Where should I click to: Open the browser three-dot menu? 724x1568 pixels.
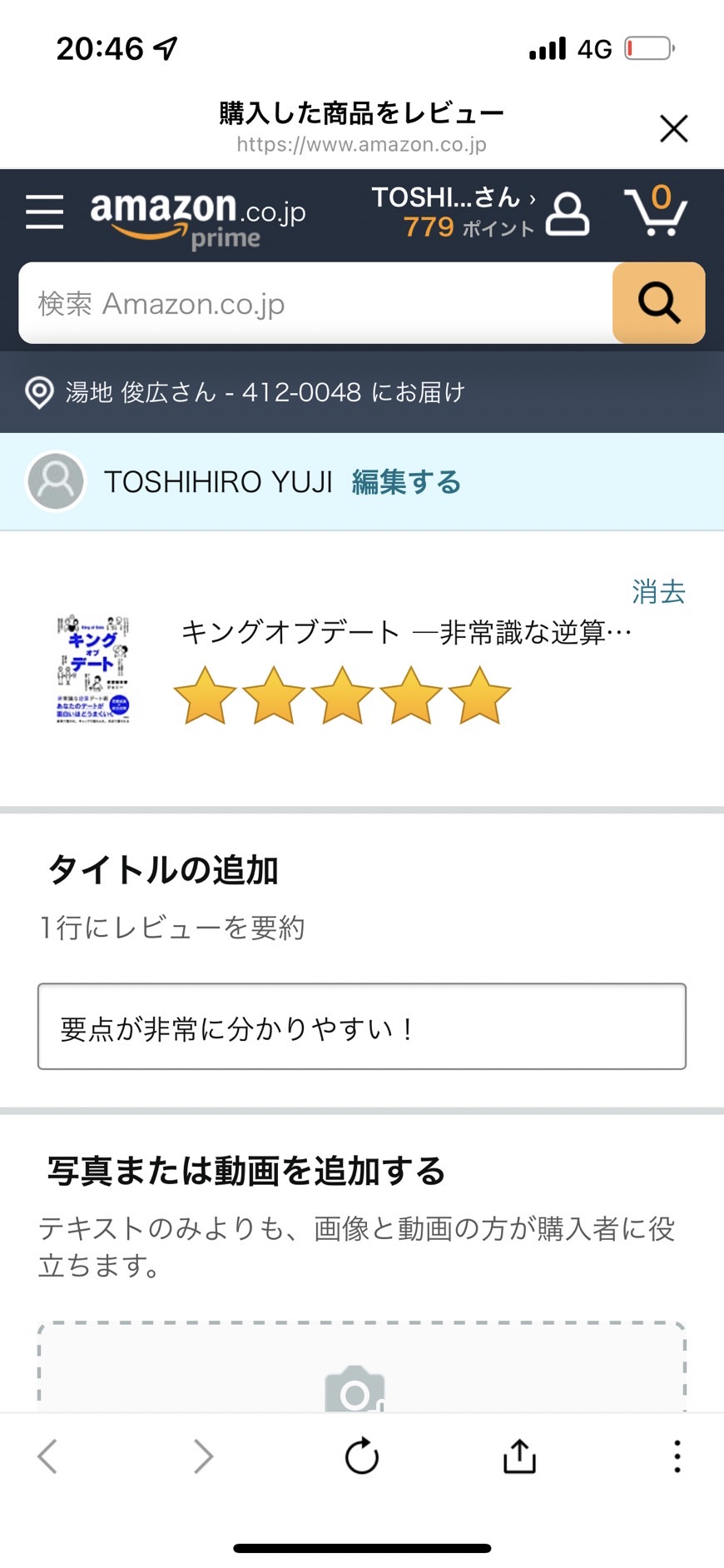pyautogui.click(x=677, y=1456)
